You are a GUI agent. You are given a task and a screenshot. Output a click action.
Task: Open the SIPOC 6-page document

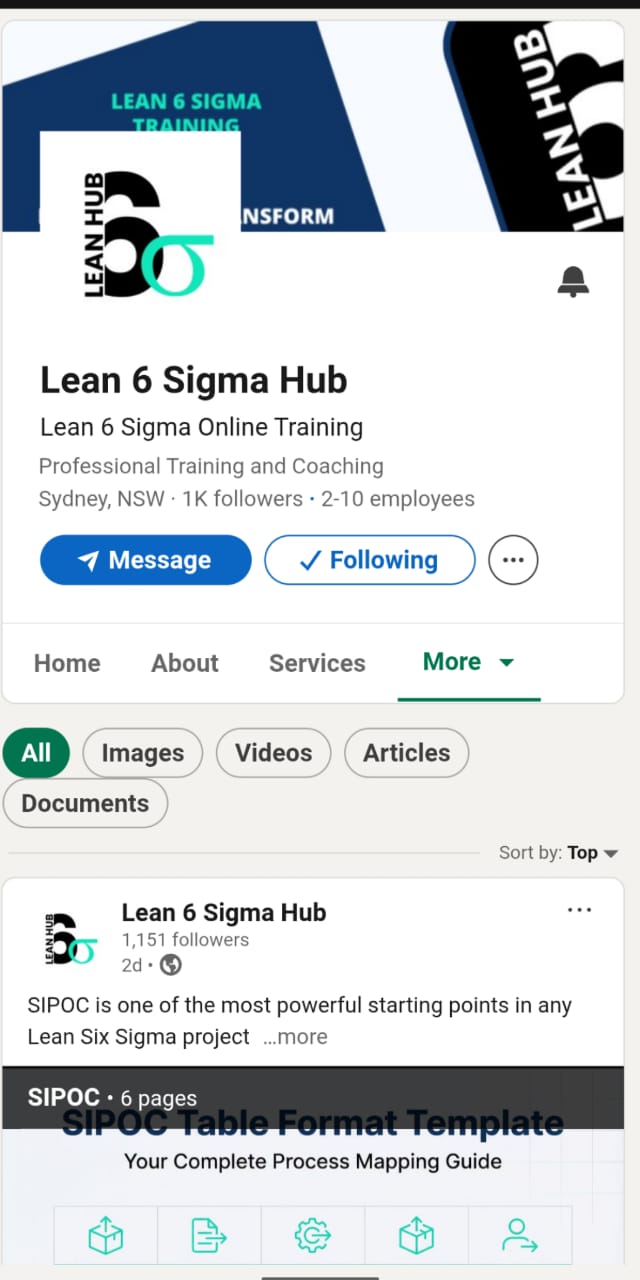point(313,1170)
